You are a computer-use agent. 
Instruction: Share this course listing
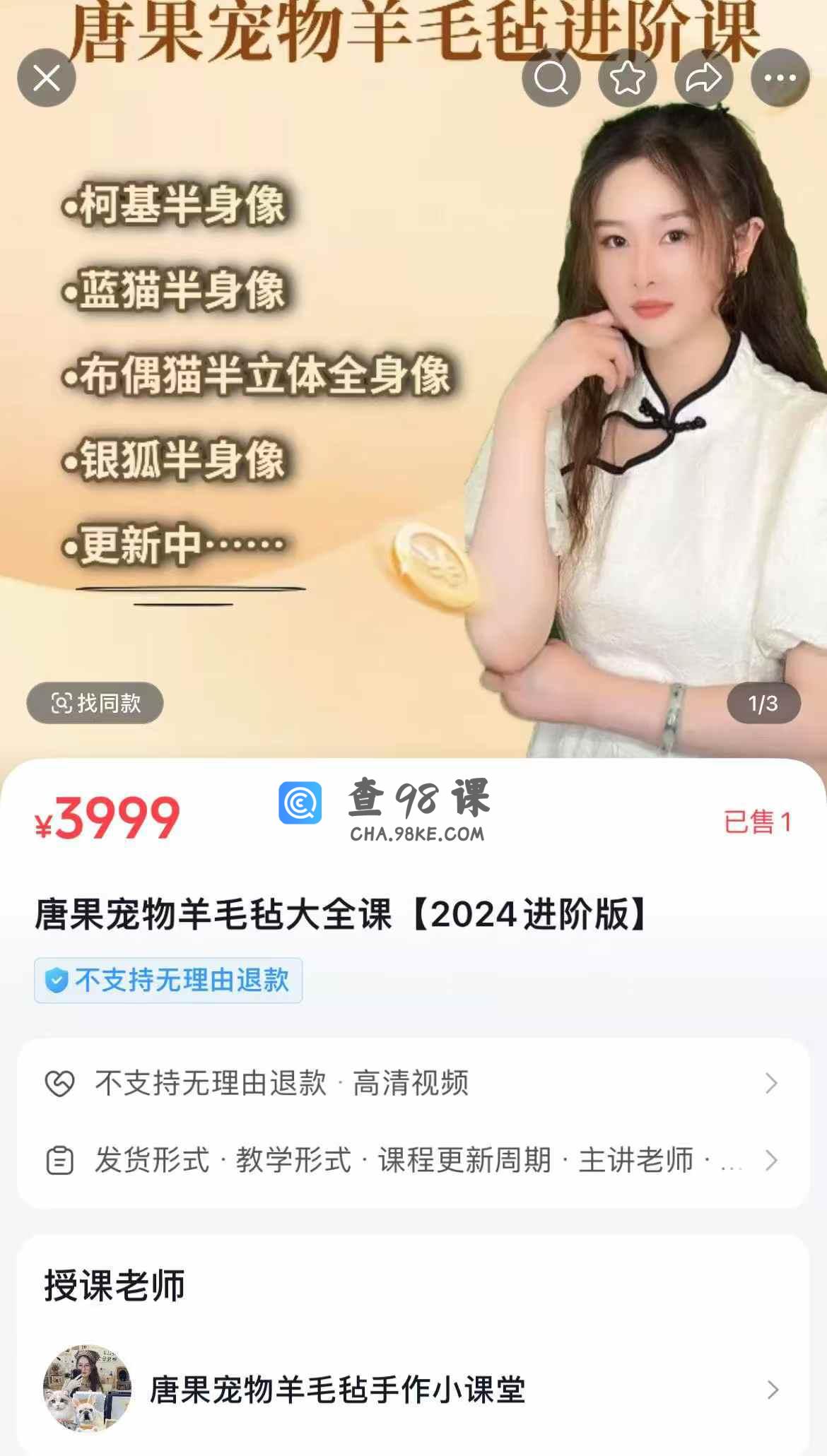[703, 78]
